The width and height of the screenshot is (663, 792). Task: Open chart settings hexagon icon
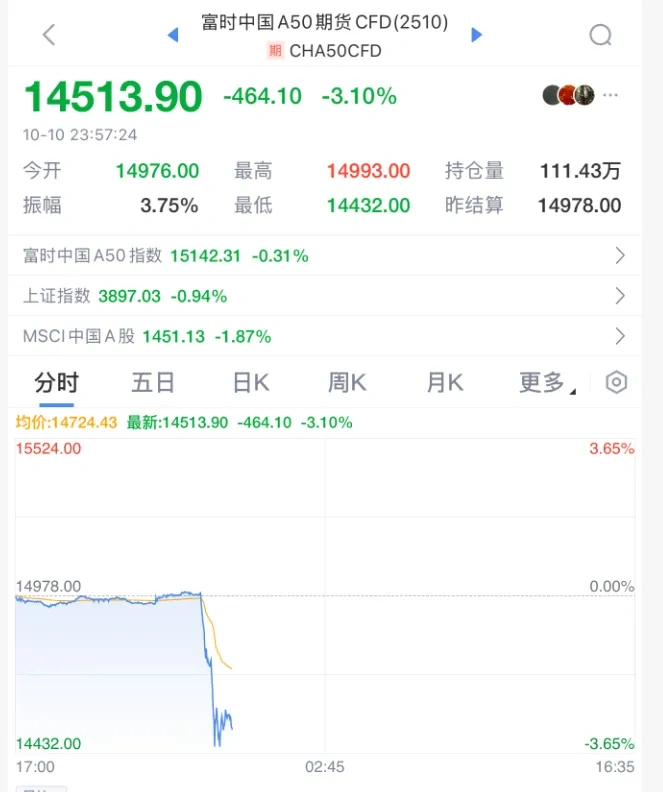[x=616, y=382]
